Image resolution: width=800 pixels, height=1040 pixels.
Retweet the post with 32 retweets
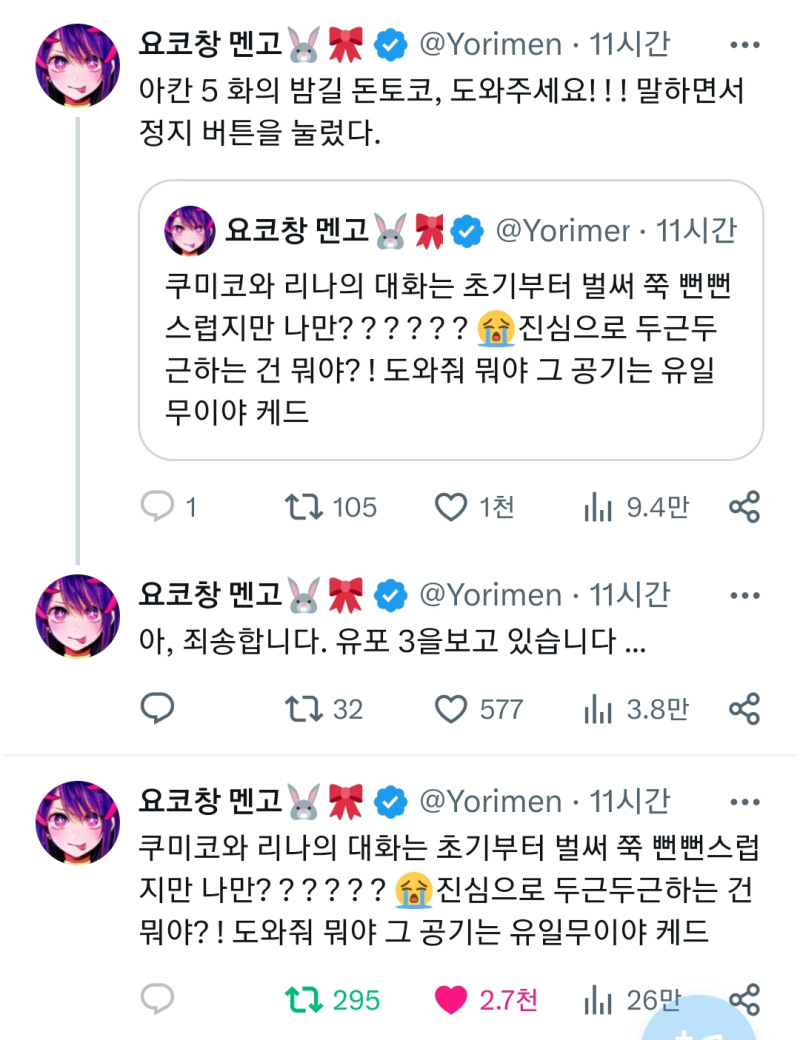(304, 709)
